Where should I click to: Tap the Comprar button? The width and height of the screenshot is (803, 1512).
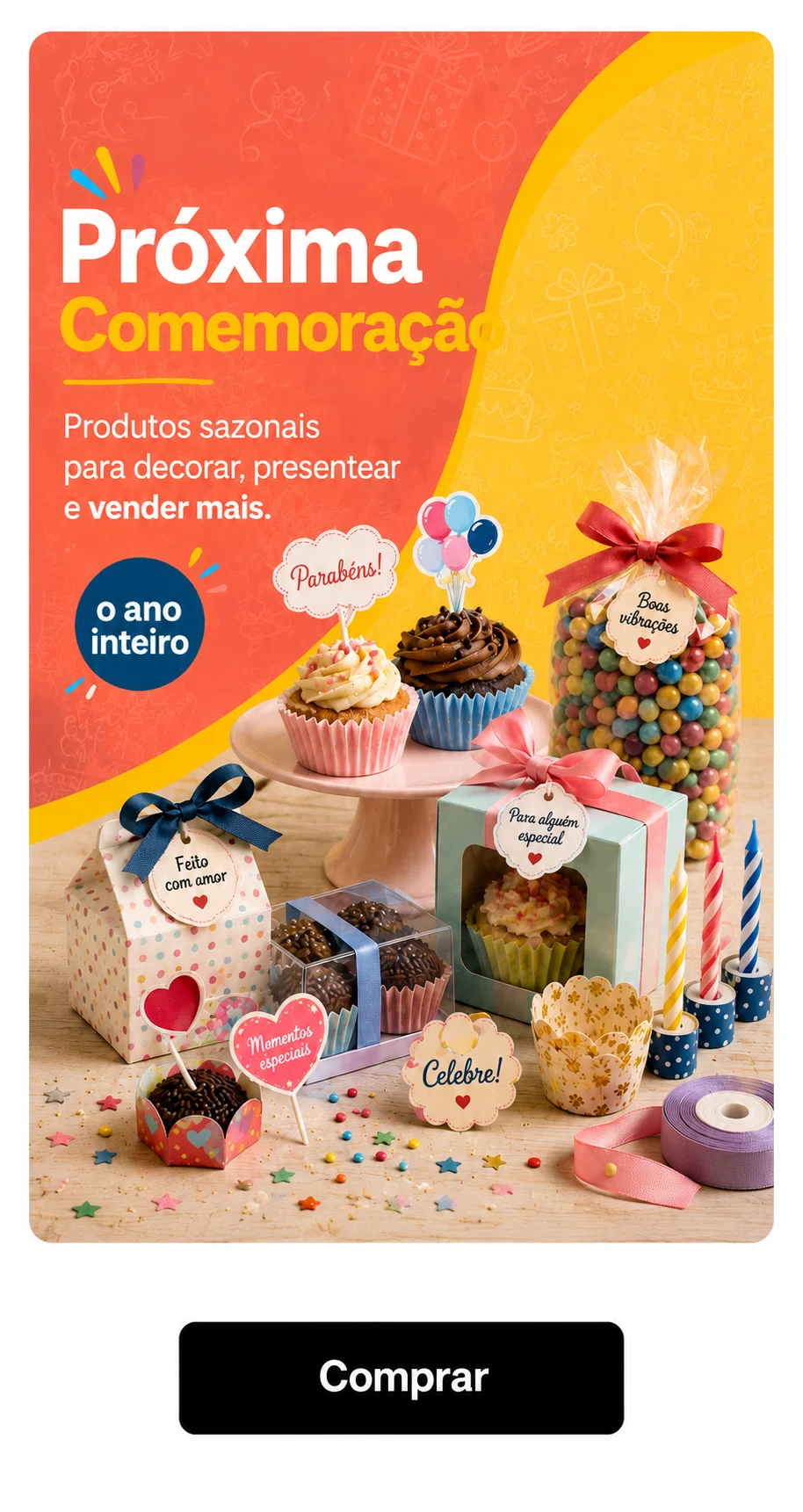[x=401, y=1377]
